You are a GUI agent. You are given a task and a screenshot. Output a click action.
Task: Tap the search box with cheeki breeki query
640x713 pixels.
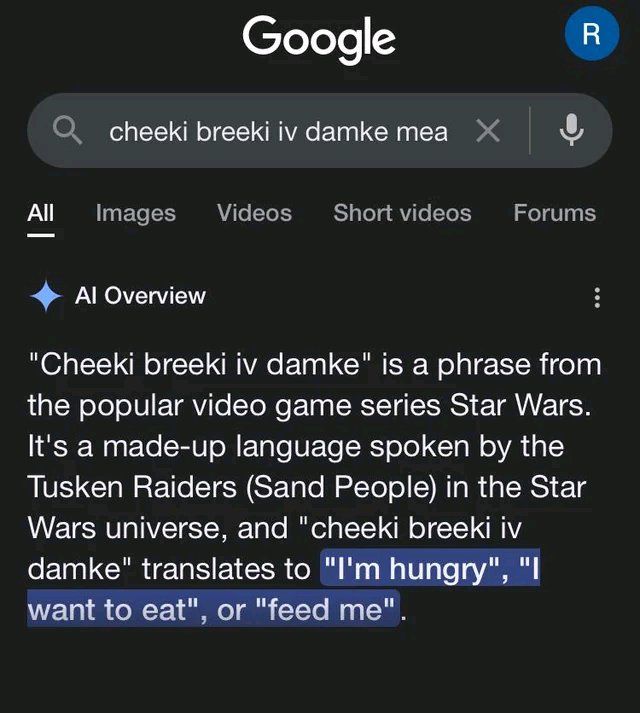tap(278, 131)
